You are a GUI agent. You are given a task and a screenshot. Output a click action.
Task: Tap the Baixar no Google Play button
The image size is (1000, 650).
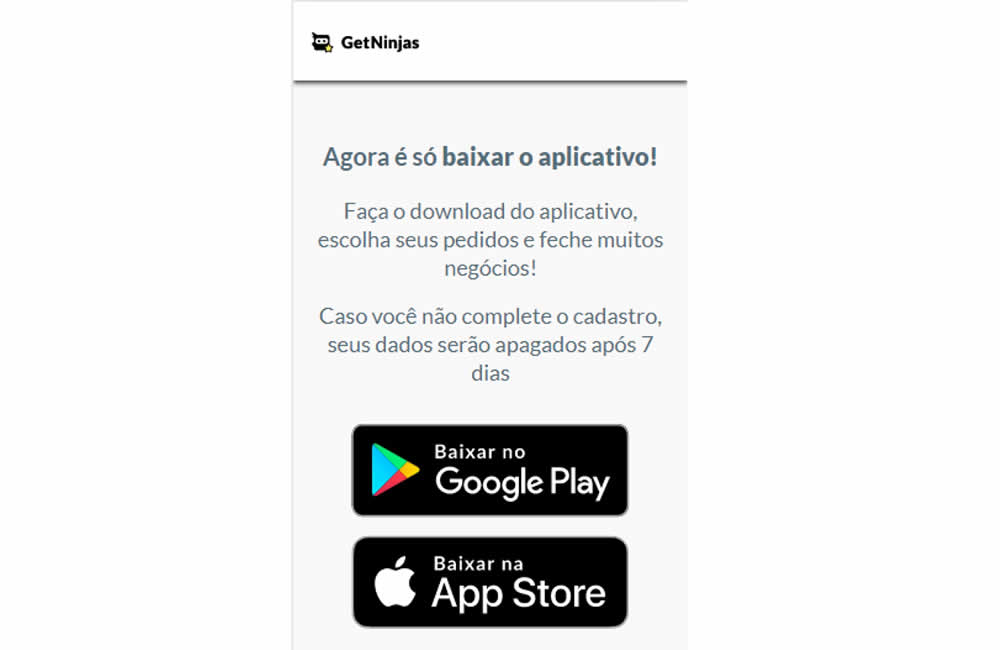pyautogui.click(x=490, y=470)
